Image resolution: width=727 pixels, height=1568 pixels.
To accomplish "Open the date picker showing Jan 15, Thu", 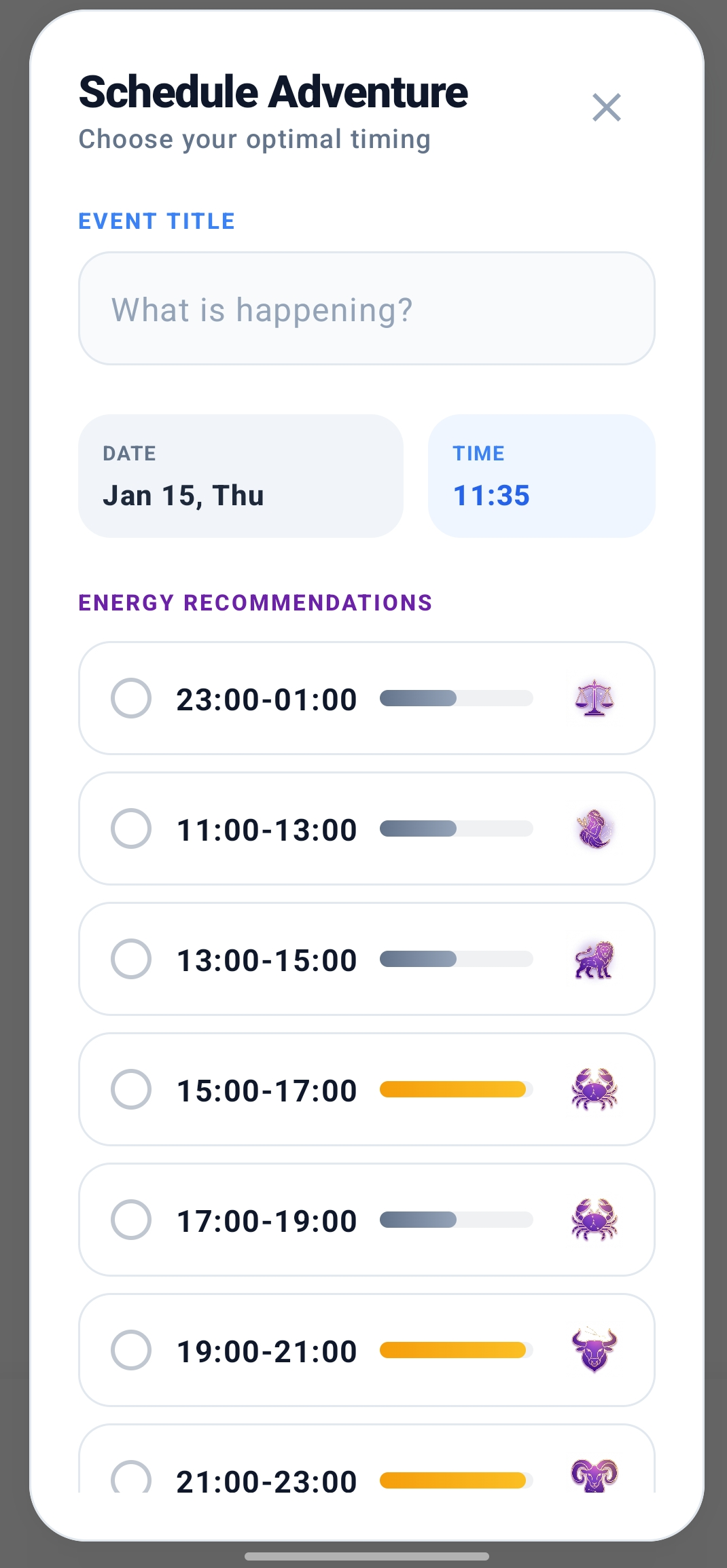I will click(x=241, y=474).
